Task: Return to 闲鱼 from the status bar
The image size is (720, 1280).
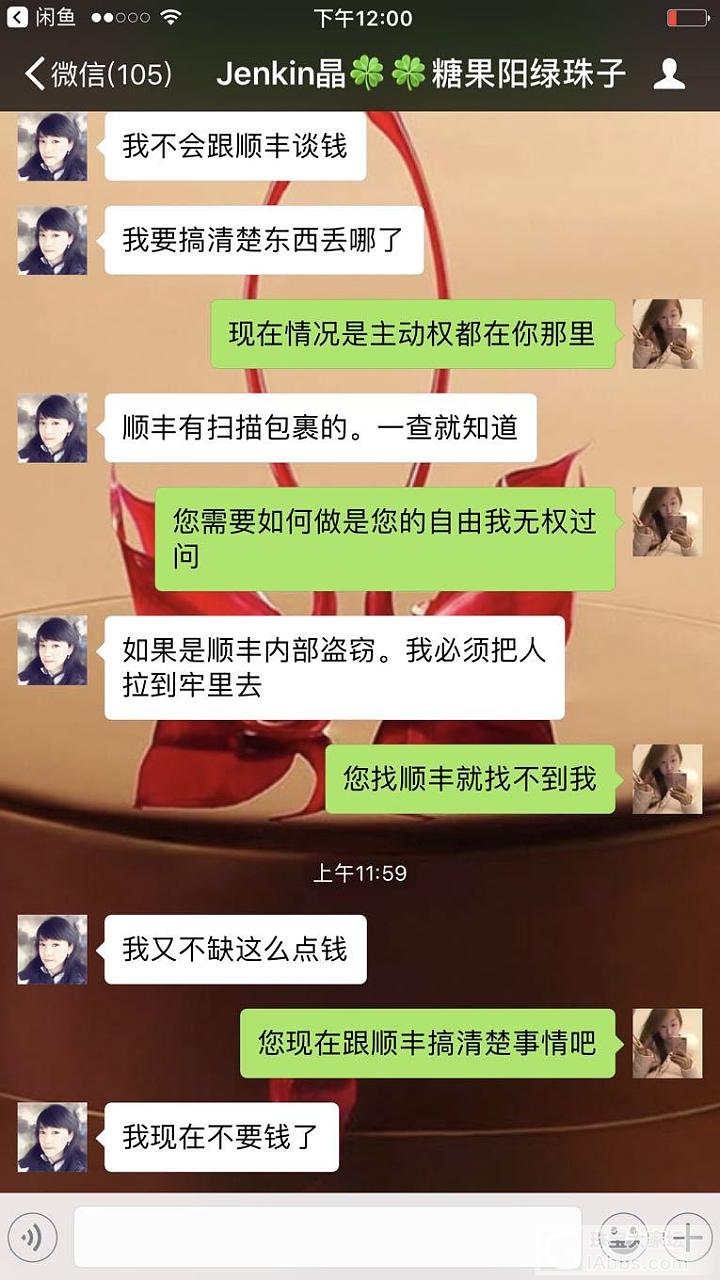Action: [x=42, y=17]
